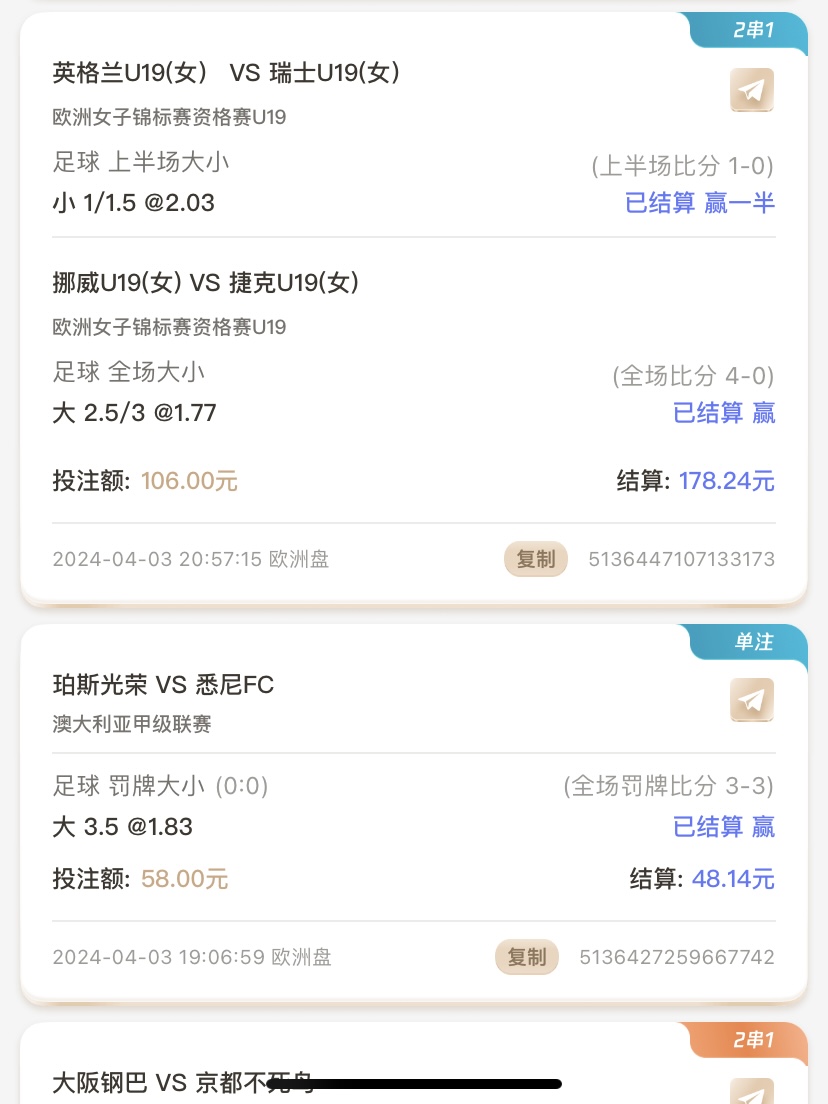The image size is (828, 1104).
Task: Copy order number 5136427259667742
Action: click(527, 957)
